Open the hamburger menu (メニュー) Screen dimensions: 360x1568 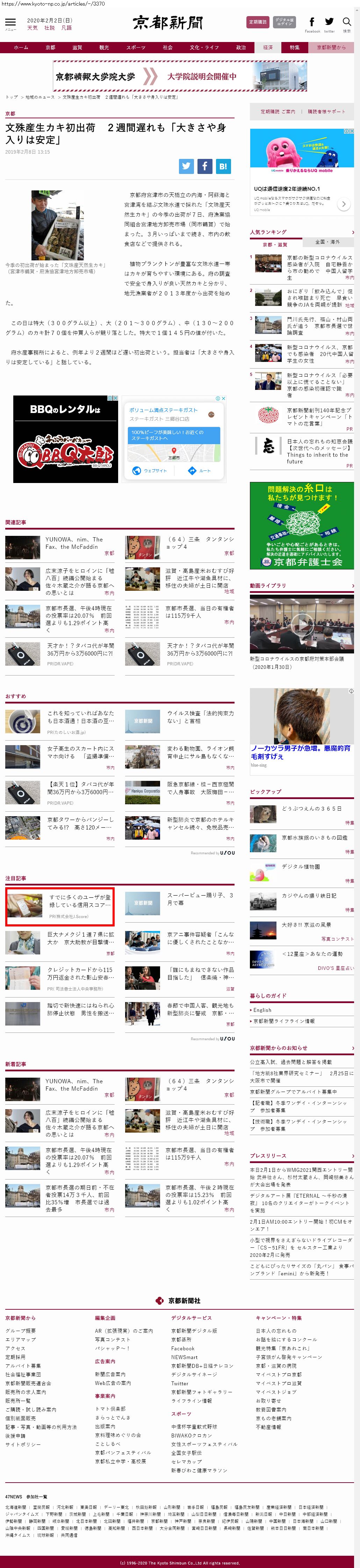pyautogui.click(x=10, y=24)
